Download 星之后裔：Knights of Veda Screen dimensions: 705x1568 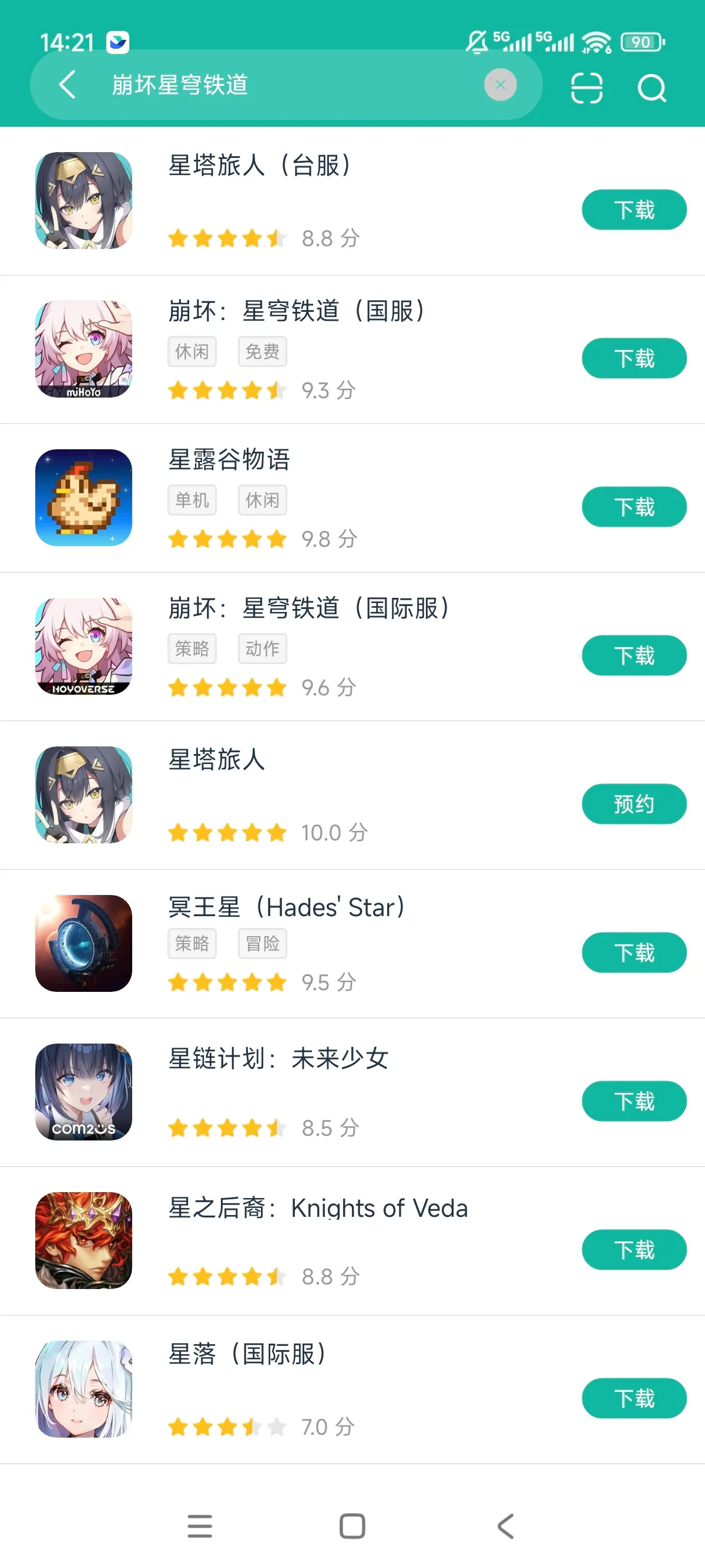[x=634, y=1250]
